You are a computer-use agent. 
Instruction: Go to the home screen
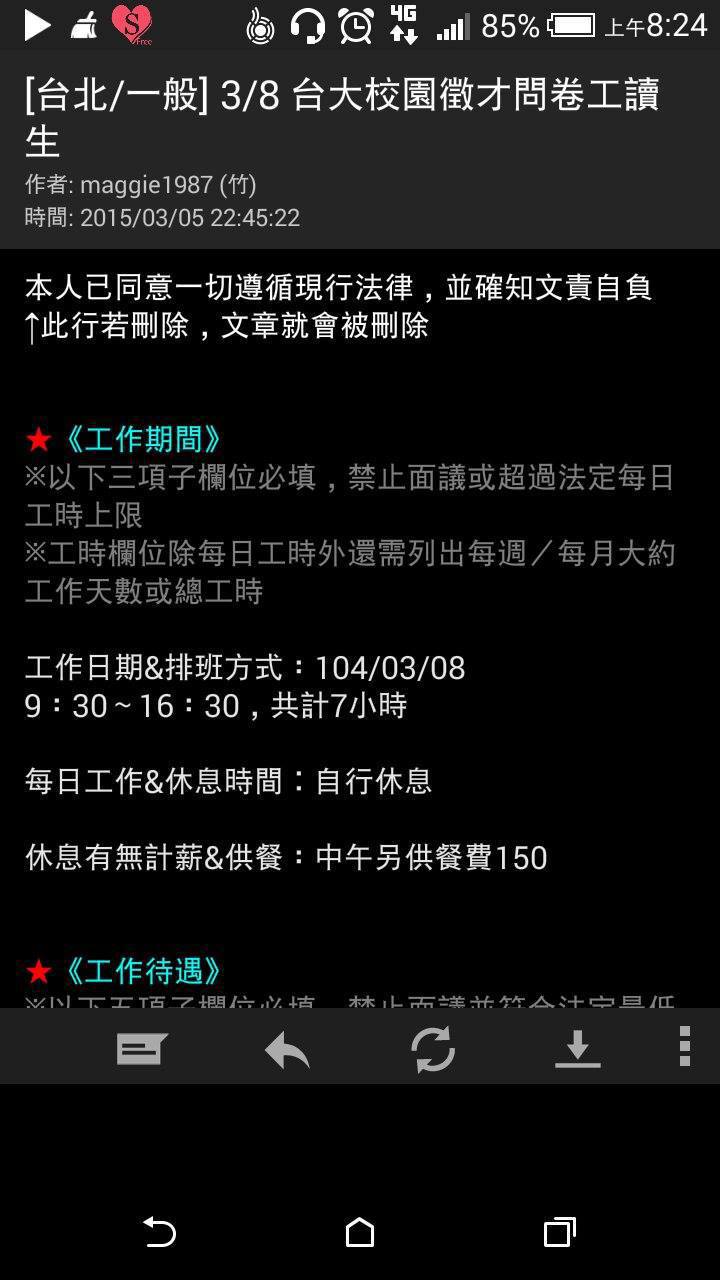click(360, 1232)
